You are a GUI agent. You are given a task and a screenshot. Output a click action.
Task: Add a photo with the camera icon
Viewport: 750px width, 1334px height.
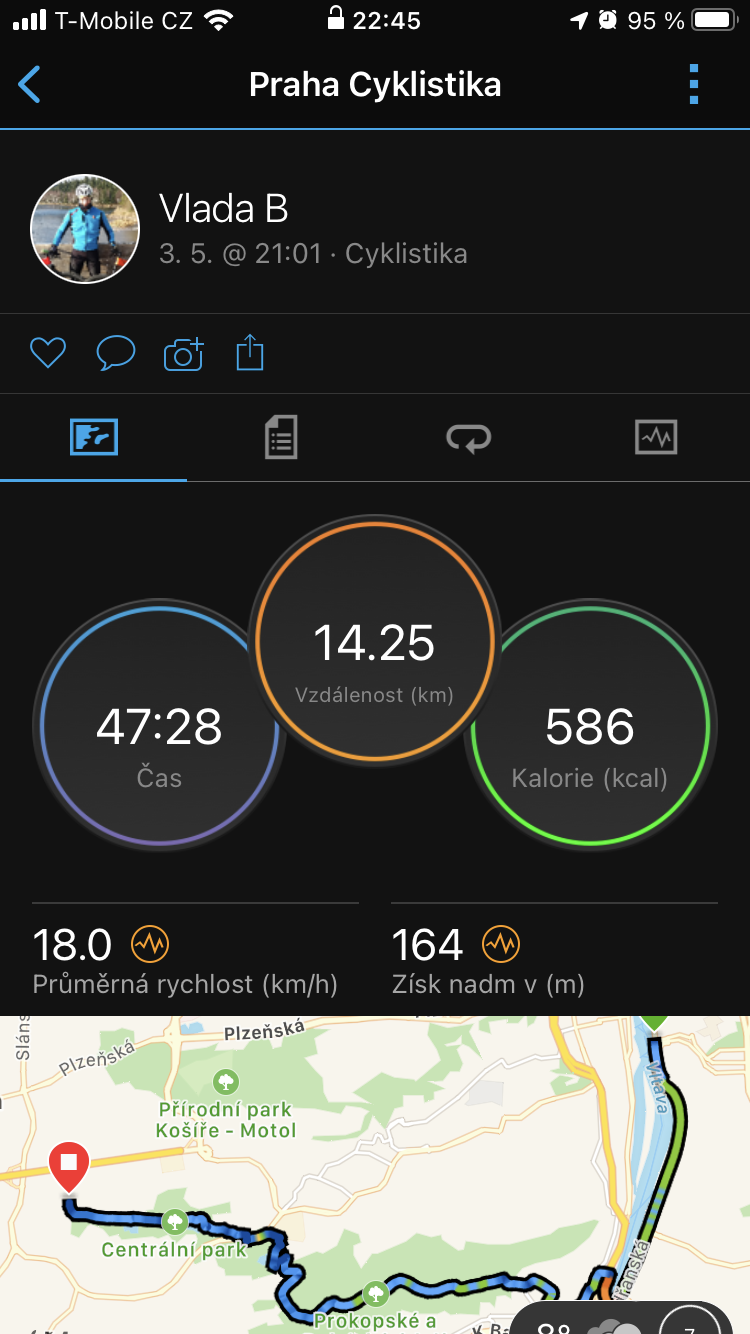[x=184, y=353]
